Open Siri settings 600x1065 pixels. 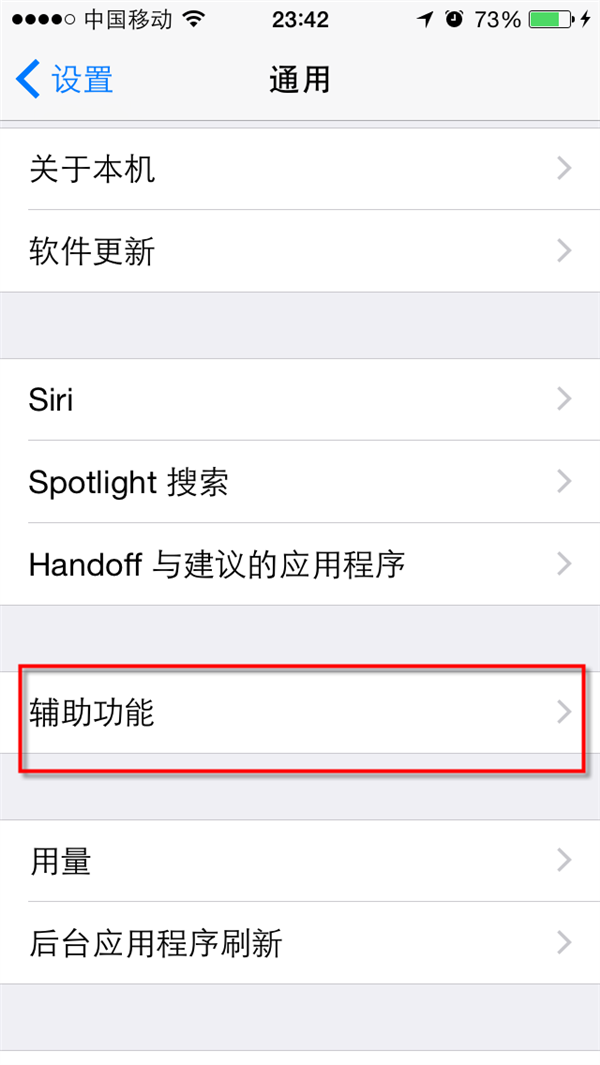click(300, 400)
